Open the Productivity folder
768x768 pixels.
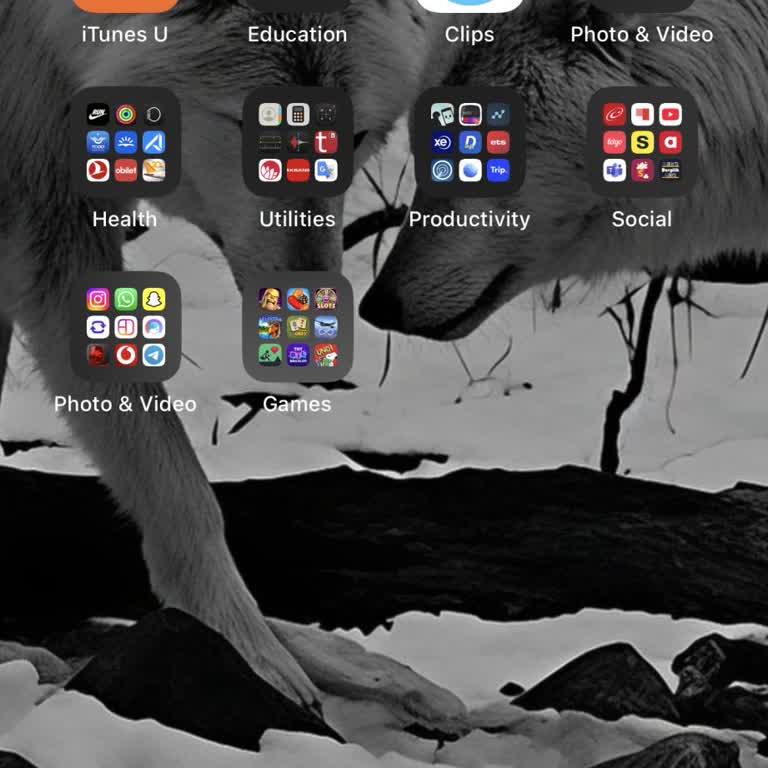(x=469, y=142)
